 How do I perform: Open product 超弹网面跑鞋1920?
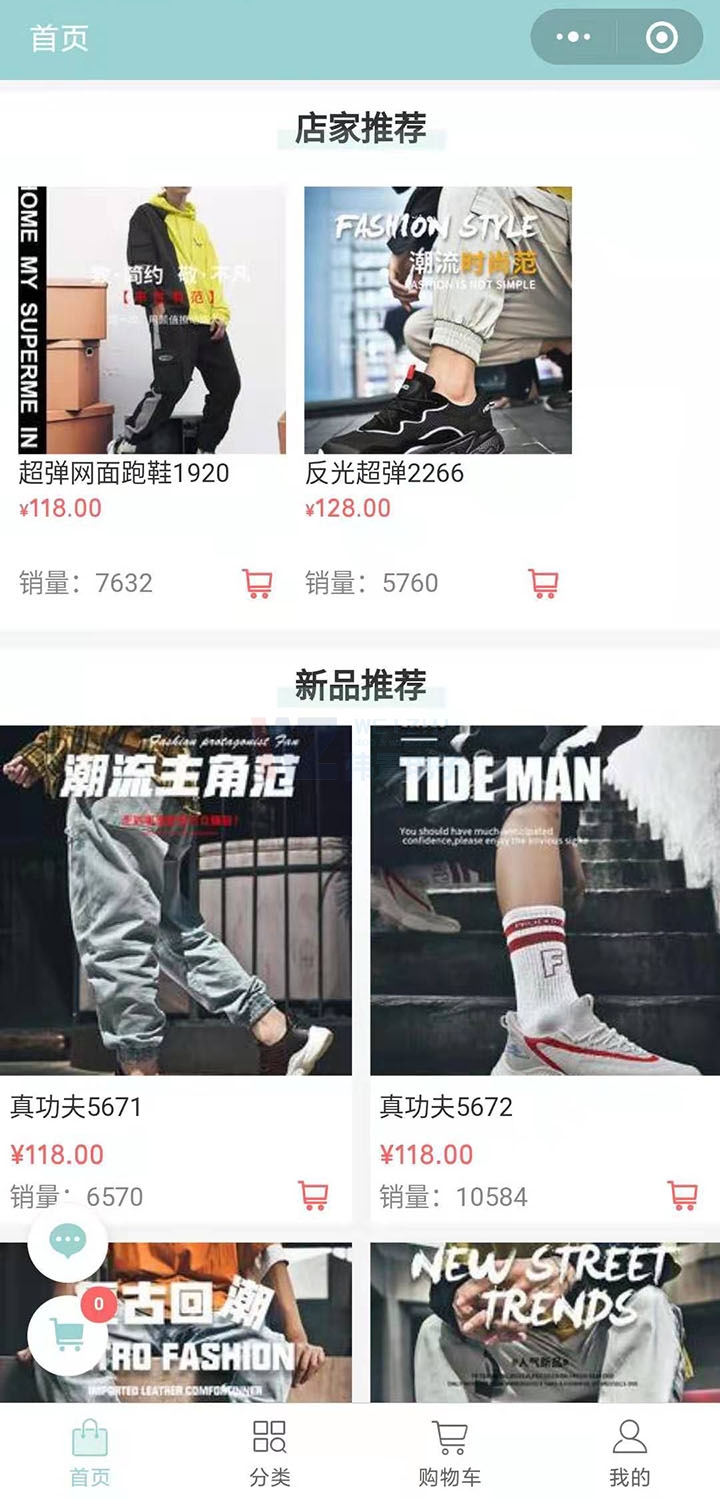point(152,320)
